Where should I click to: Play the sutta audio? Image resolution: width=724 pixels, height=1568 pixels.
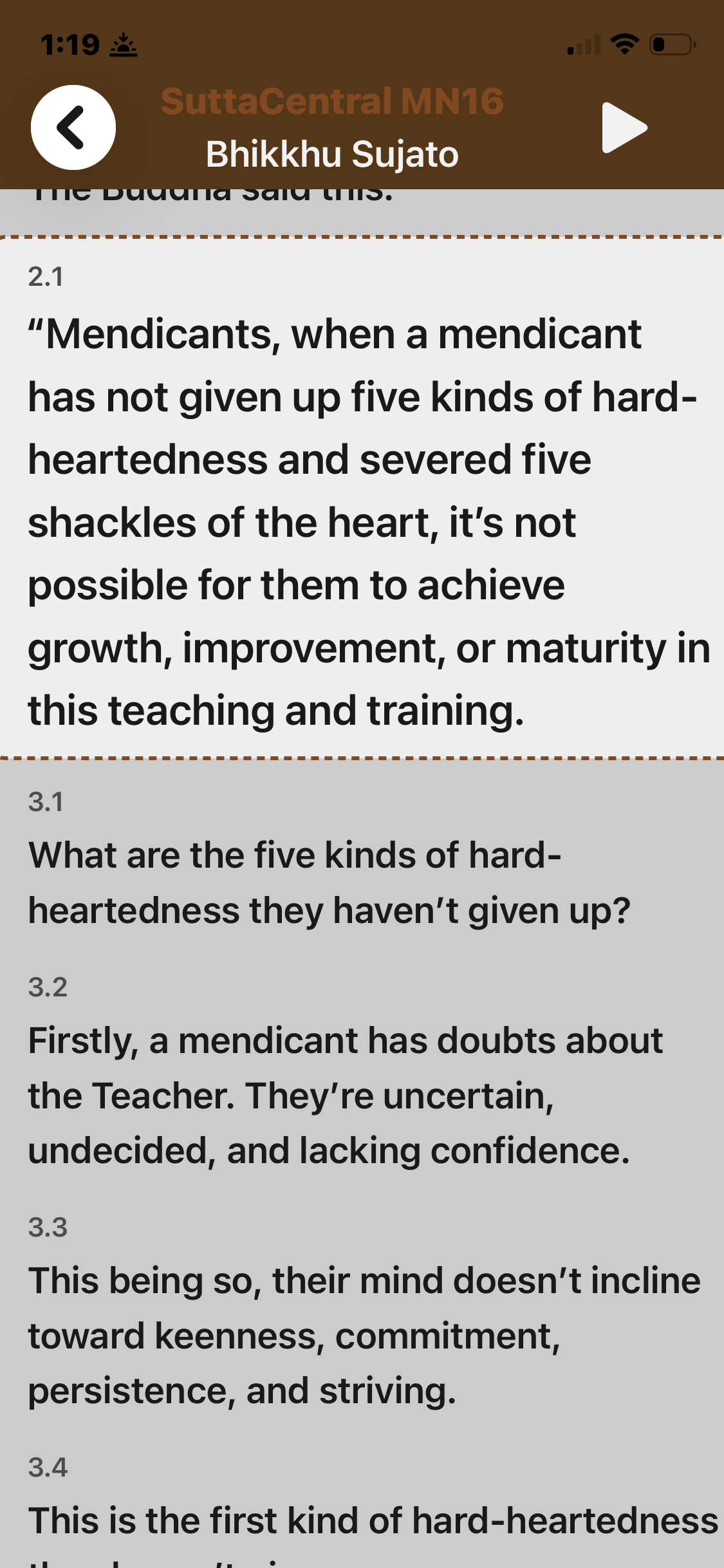tap(623, 127)
